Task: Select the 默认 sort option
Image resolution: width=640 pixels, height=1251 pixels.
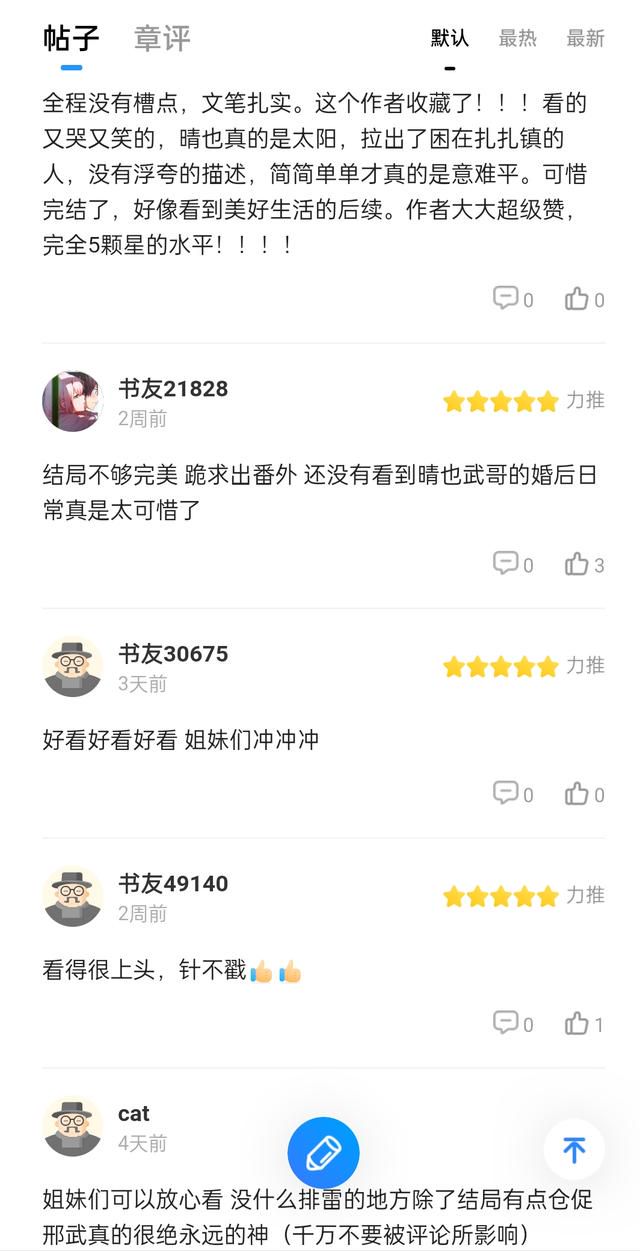Action: coord(450,39)
